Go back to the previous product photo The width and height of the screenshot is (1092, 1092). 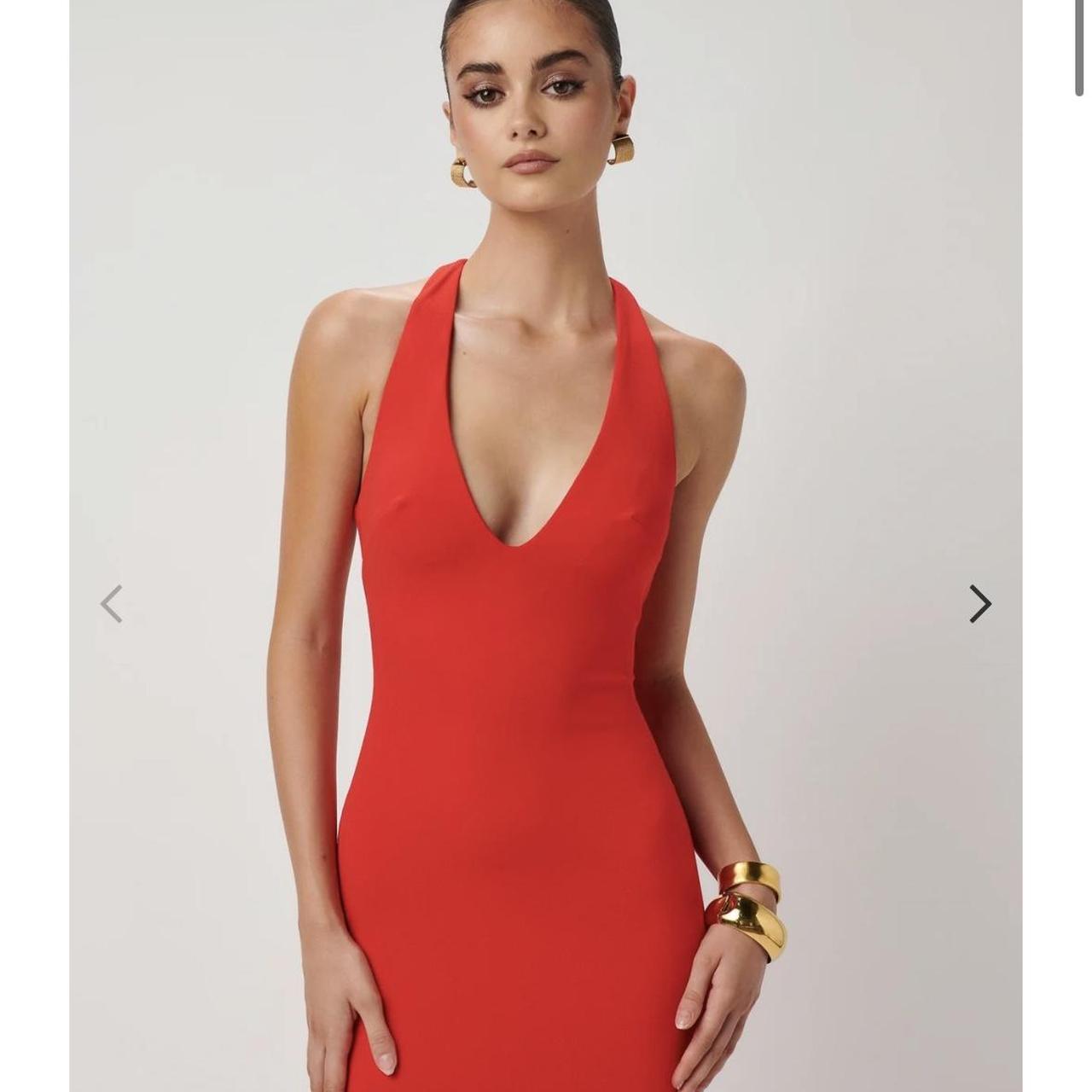click(112, 604)
